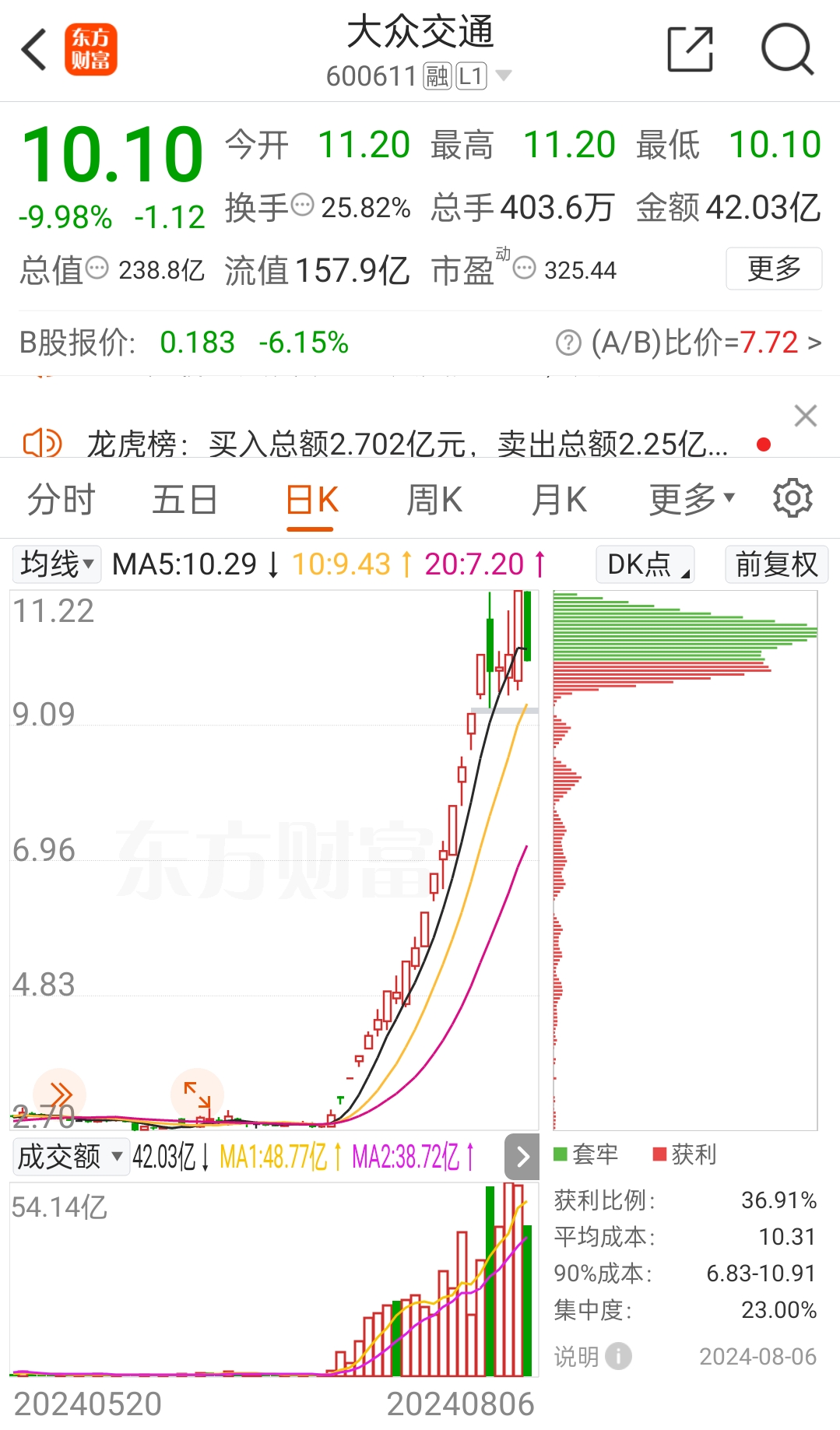This screenshot has width=840, height=1430.
Task: Switch to the 周K tab
Action: click(434, 499)
